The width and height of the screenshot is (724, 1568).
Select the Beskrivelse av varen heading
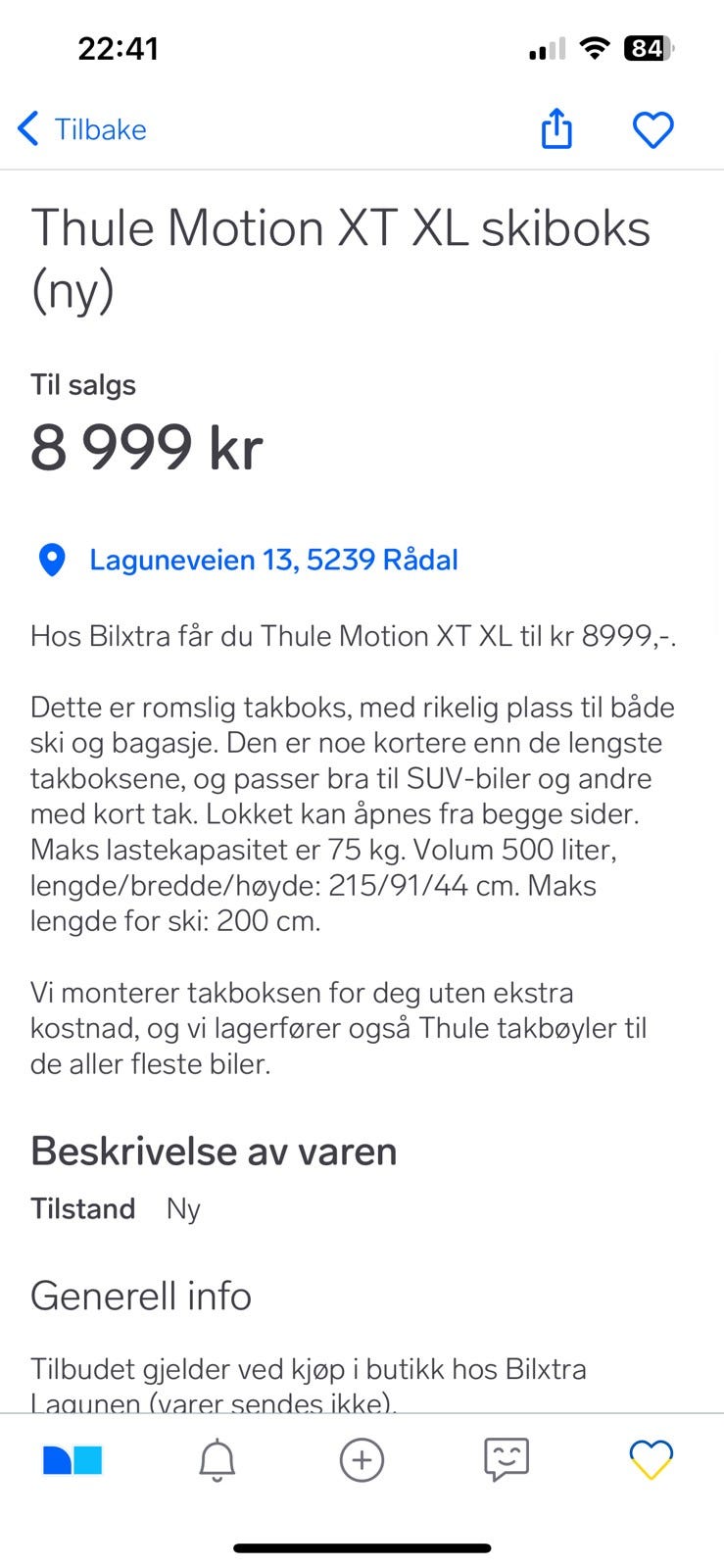pyautogui.click(x=214, y=1151)
